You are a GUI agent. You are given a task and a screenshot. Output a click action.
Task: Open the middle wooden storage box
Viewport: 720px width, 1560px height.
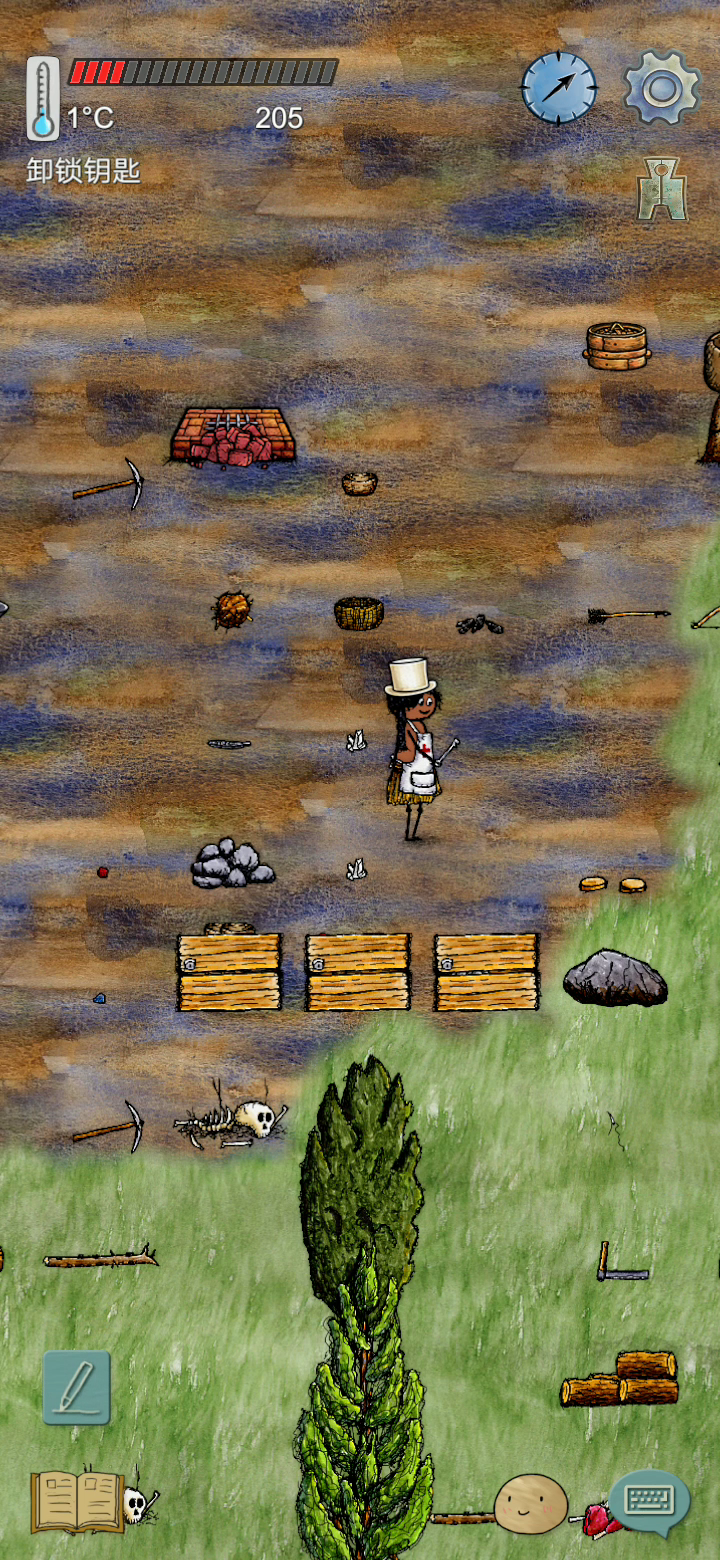pyautogui.click(x=358, y=972)
